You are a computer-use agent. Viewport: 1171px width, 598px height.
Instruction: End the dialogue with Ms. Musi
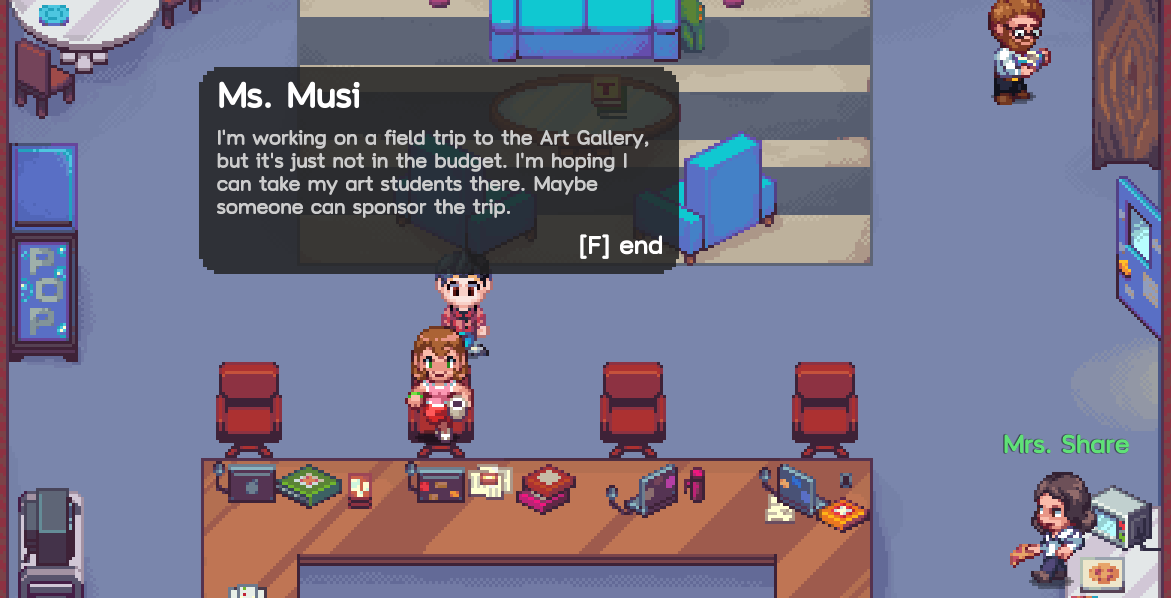click(620, 245)
